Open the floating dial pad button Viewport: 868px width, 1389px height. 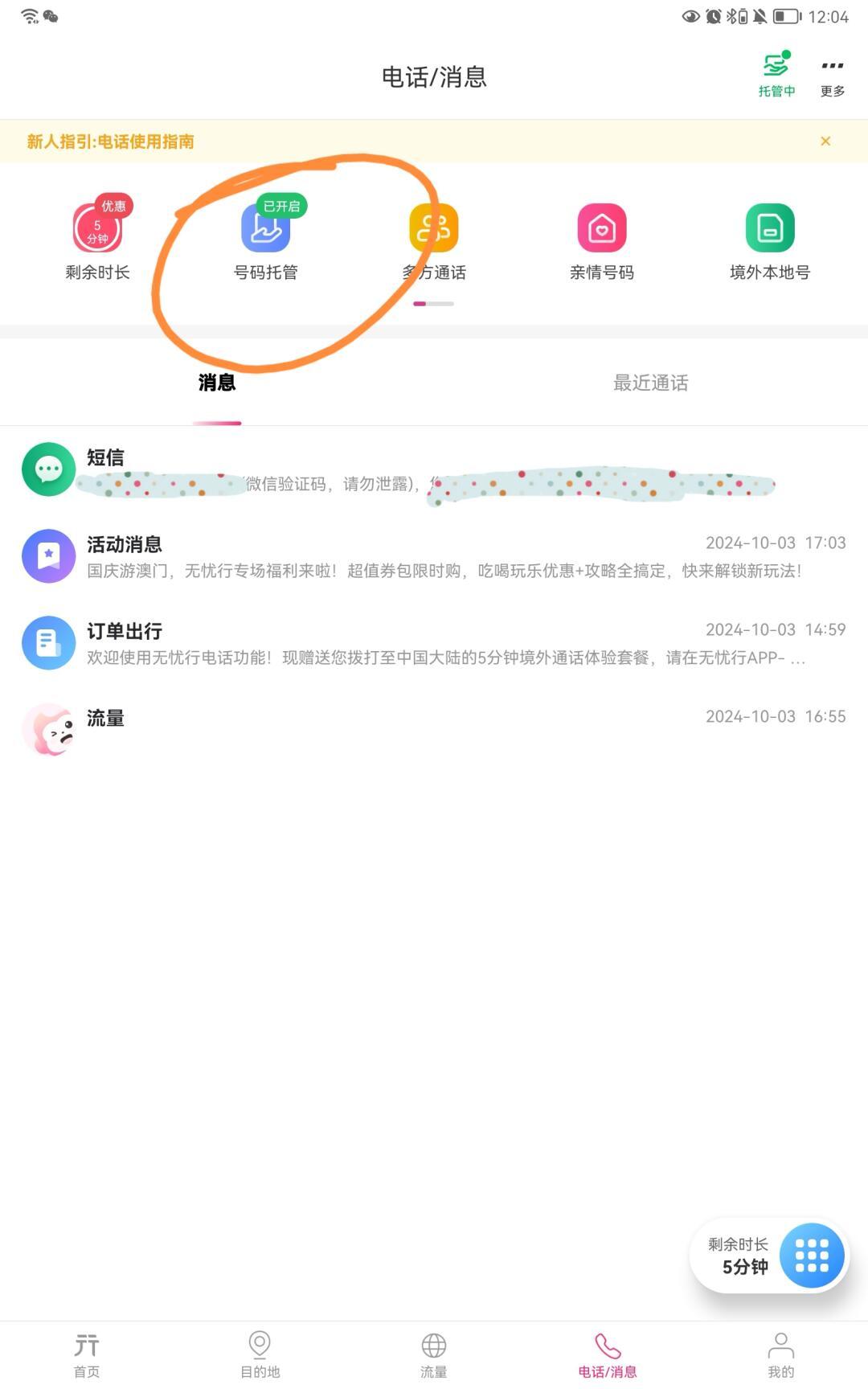[812, 1255]
